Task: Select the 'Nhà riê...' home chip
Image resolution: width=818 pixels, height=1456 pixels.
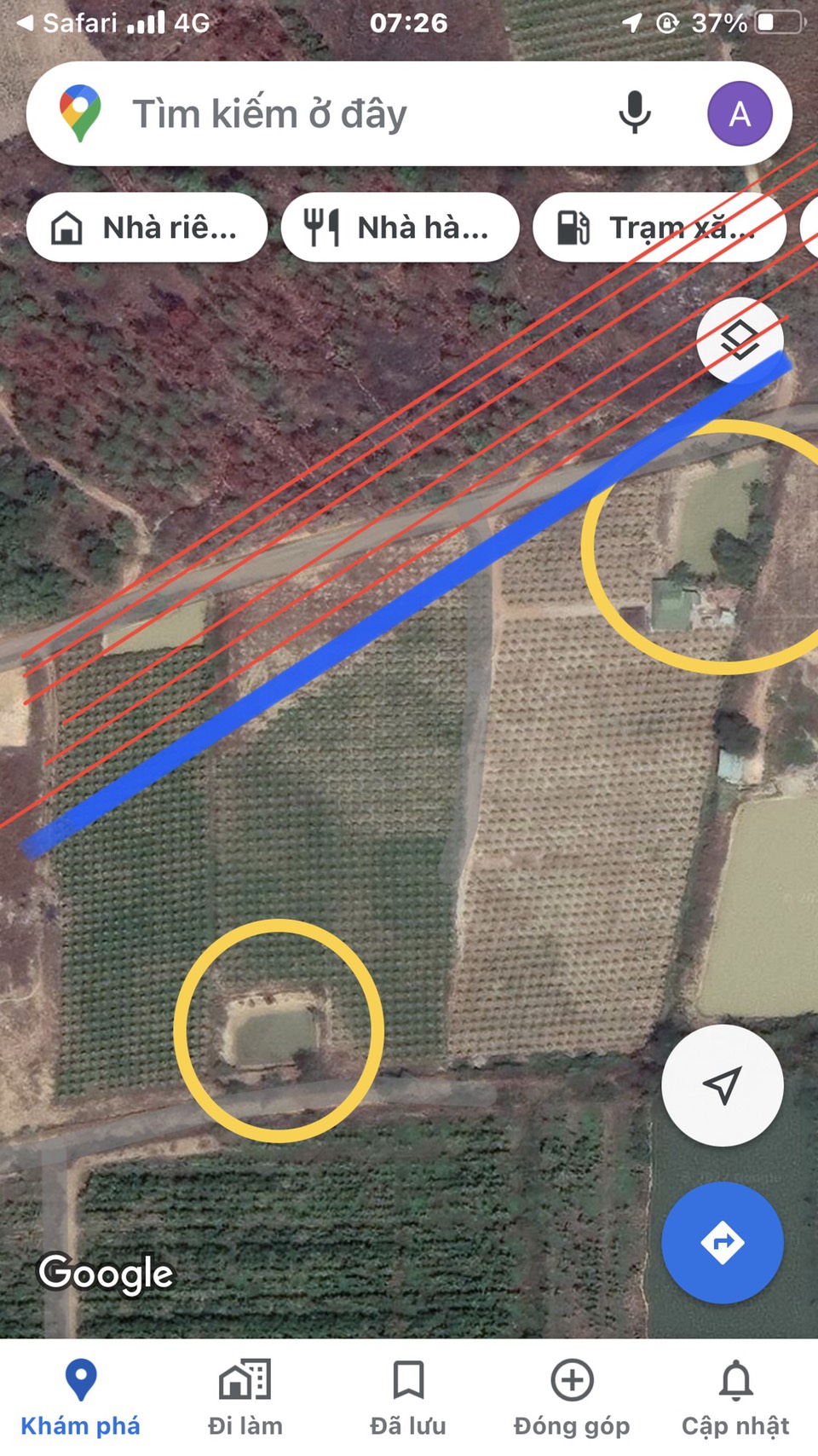Action: [x=147, y=228]
